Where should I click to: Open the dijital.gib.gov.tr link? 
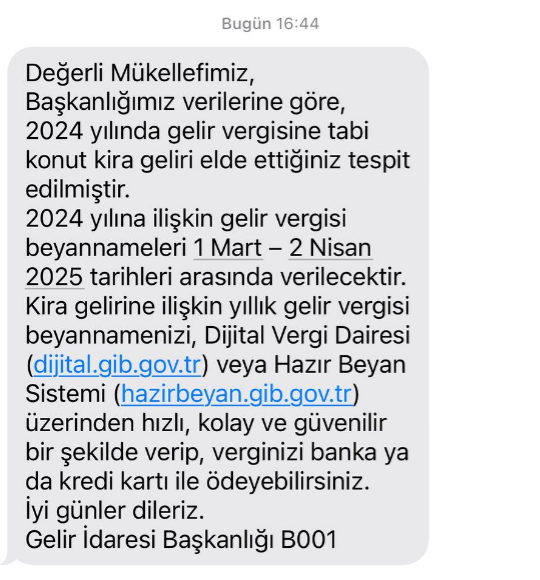click(x=117, y=365)
